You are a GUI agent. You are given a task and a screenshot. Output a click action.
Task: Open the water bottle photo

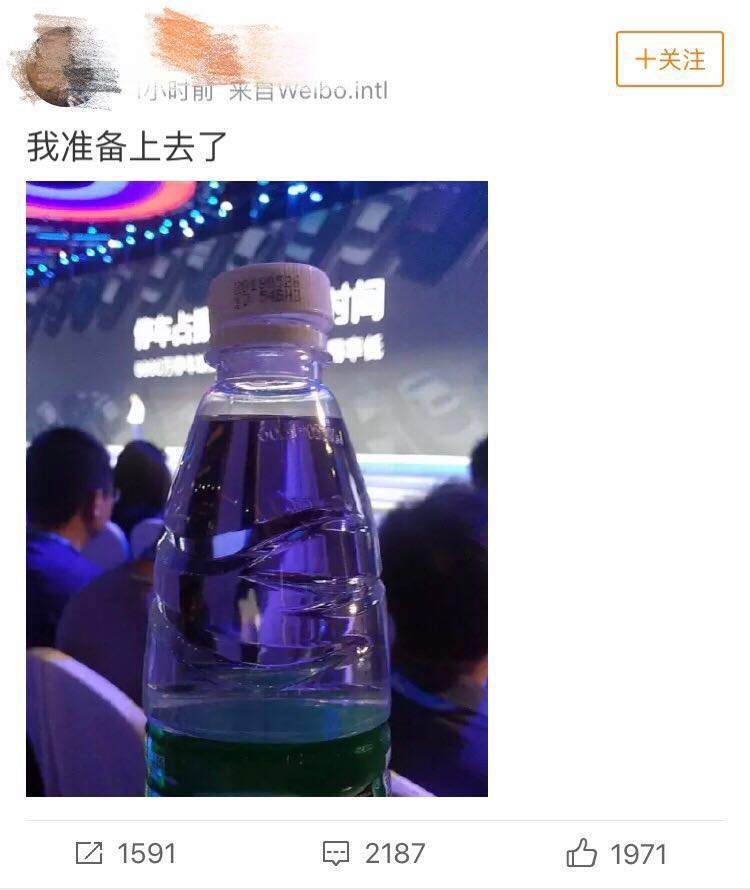pos(257,488)
